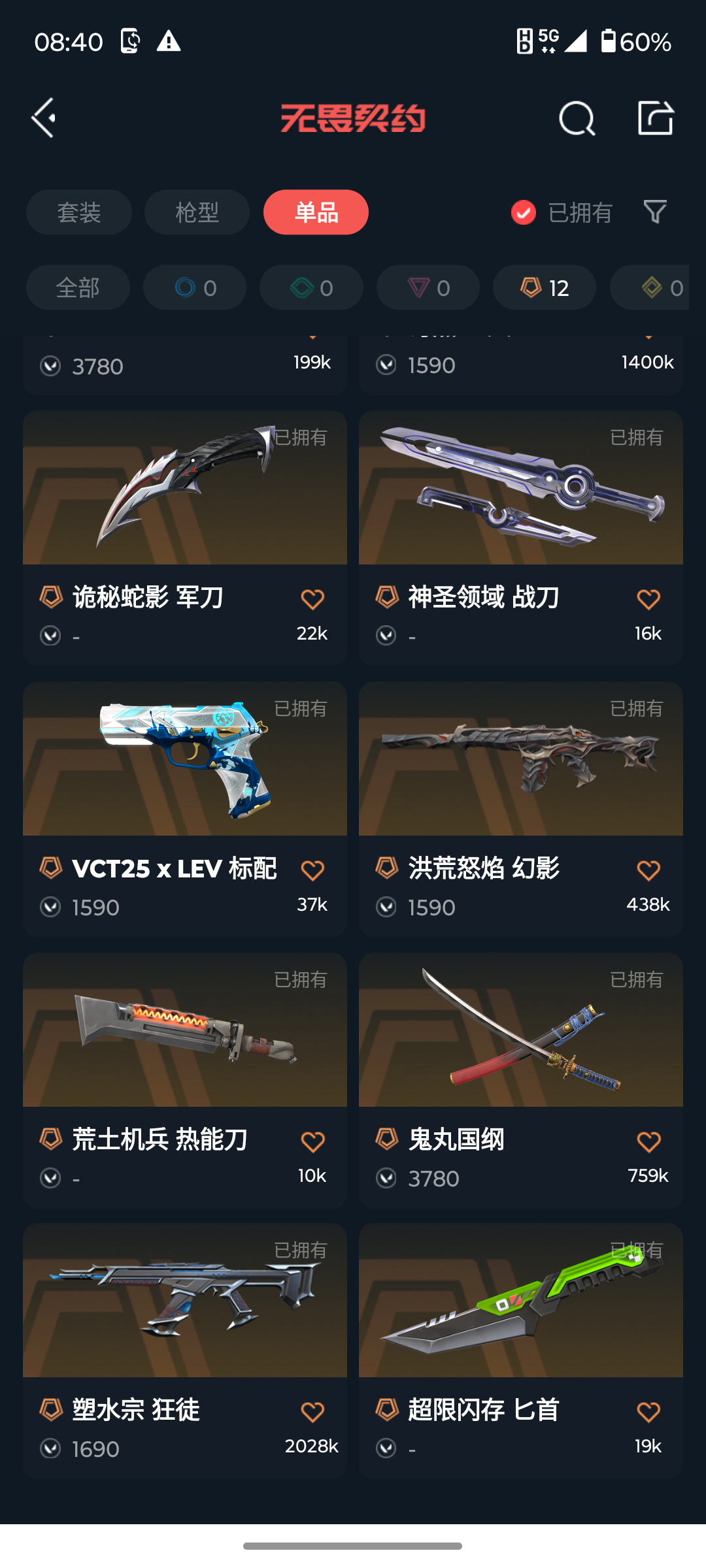Open the filter funnel icon

[x=654, y=212]
